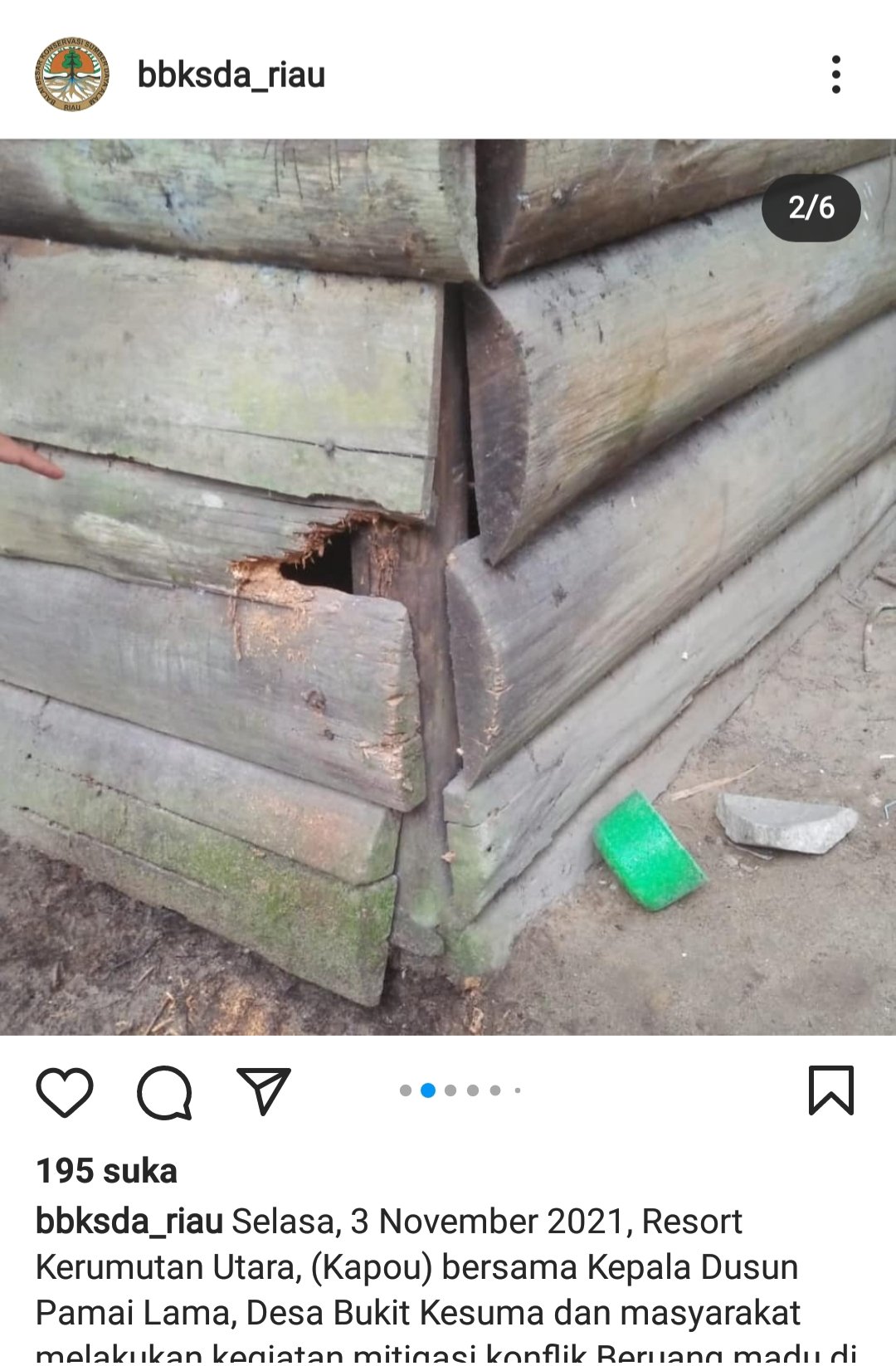Save this post with the bookmark icon
The width and height of the screenshot is (896, 1366).
pos(830,1090)
